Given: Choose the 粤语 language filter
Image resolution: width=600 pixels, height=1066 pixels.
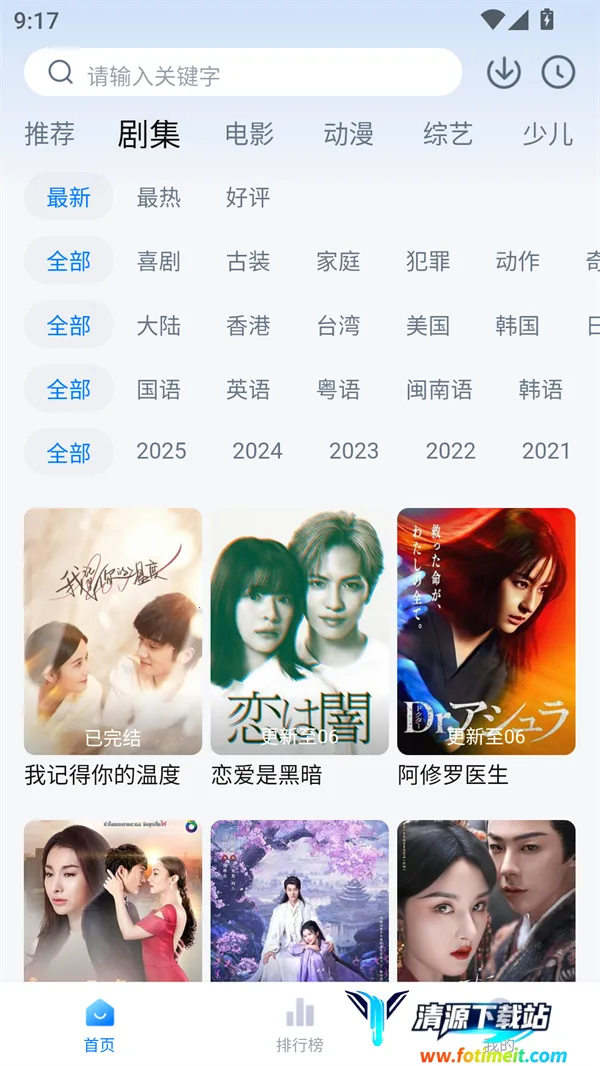Looking at the screenshot, I should click(x=338, y=389).
